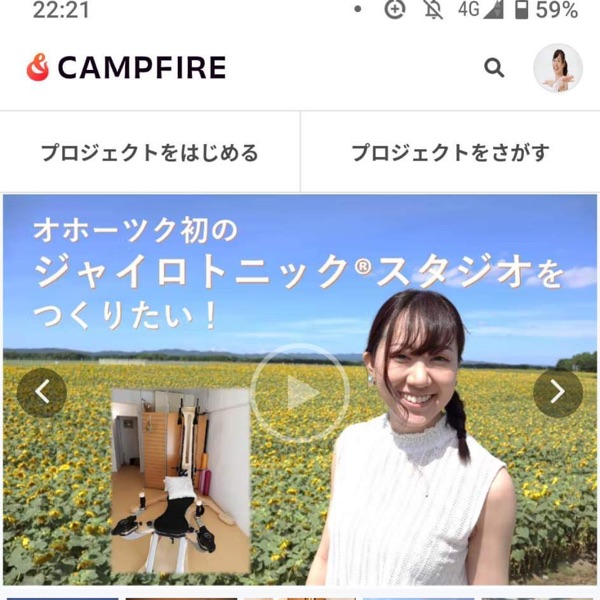Play the banner video
Screen dimensions: 600x600
pos(299,393)
